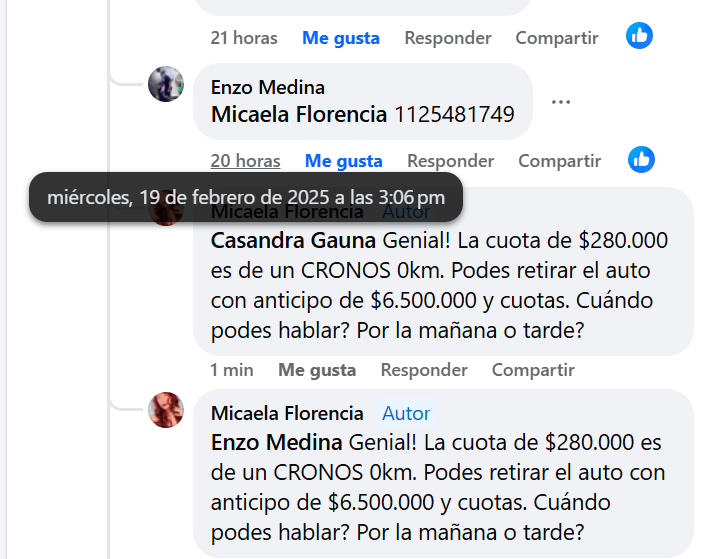Image resolution: width=721 pixels, height=559 pixels.
Task: View the like reaction on Enzo Medina's comment
Action: (x=641, y=159)
